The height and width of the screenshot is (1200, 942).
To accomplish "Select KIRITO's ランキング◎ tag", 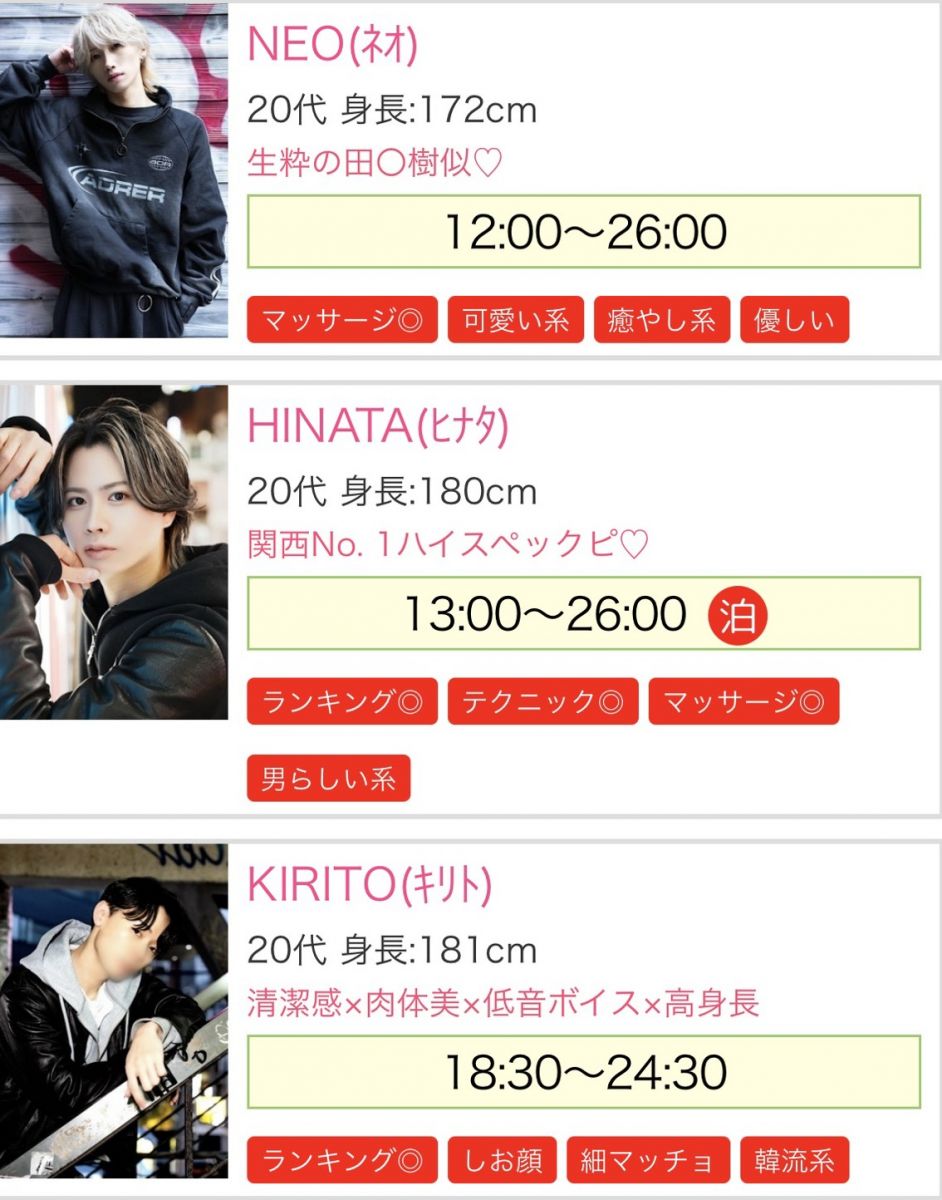I will tap(342, 1160).
